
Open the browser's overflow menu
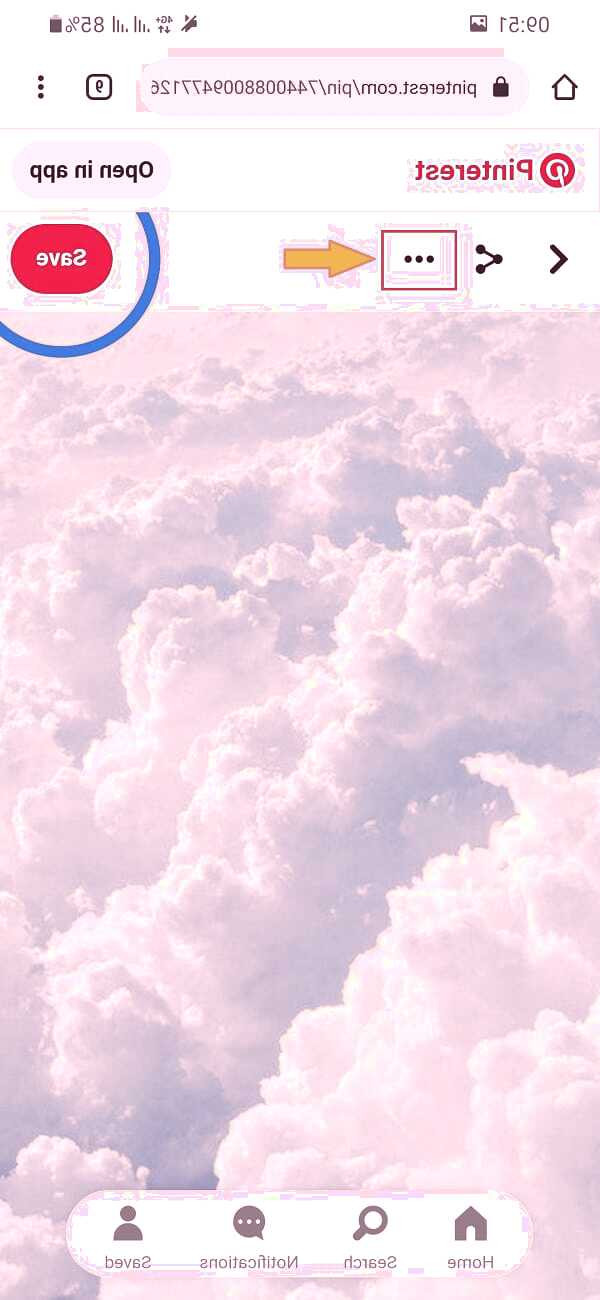click(x=40, y=88)
